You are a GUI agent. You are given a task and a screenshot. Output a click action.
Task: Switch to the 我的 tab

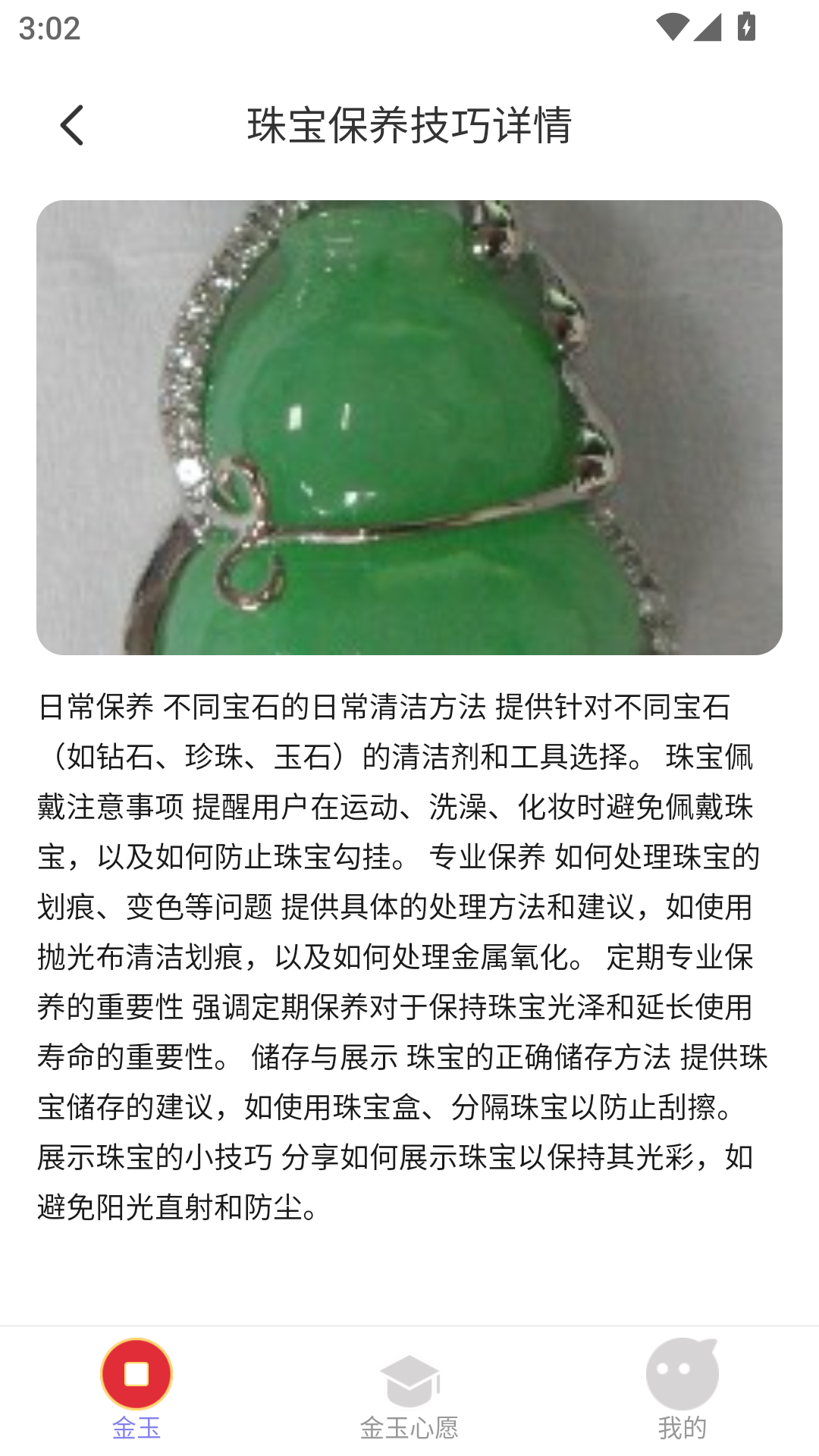click(682, 1389)
